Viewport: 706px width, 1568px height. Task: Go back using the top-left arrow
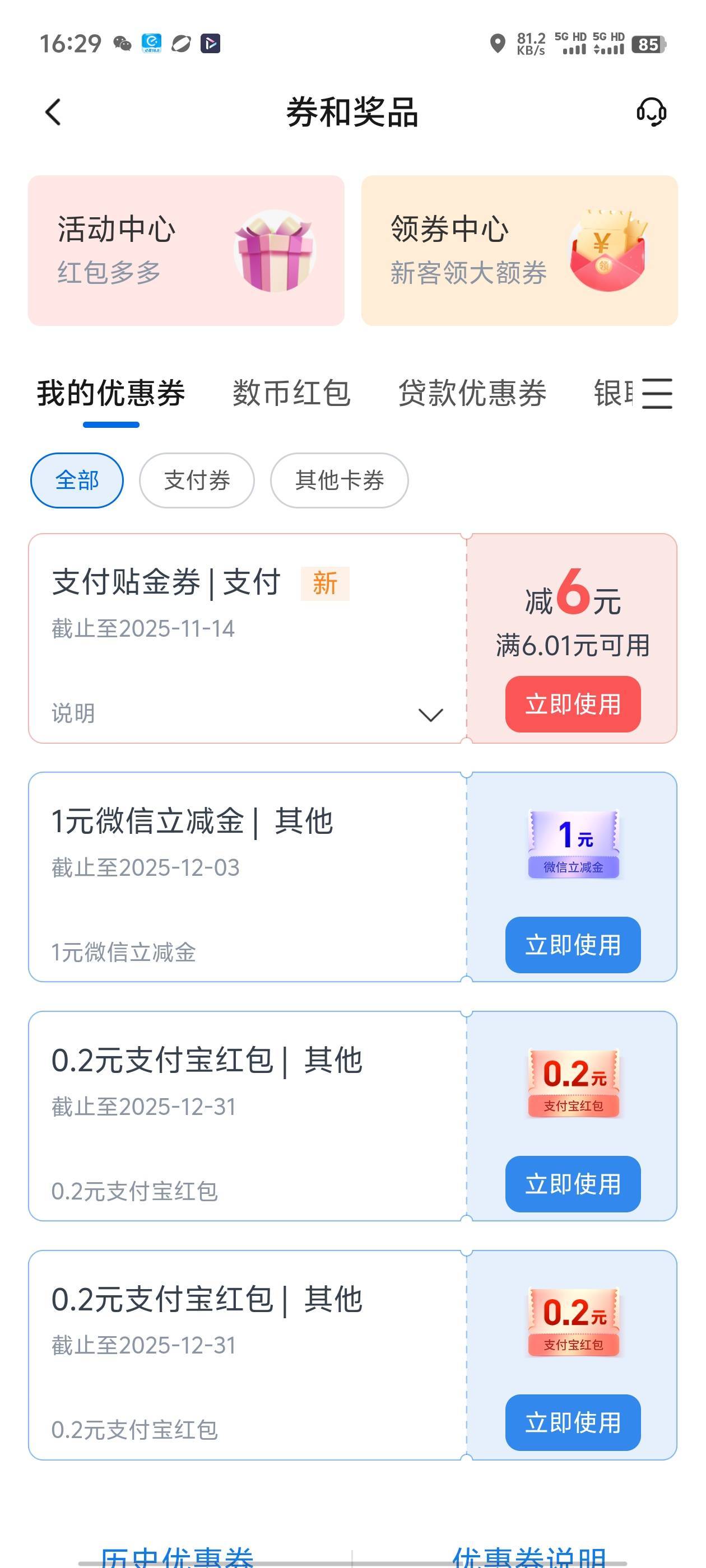pyautogui.click(x=54, y=113)
